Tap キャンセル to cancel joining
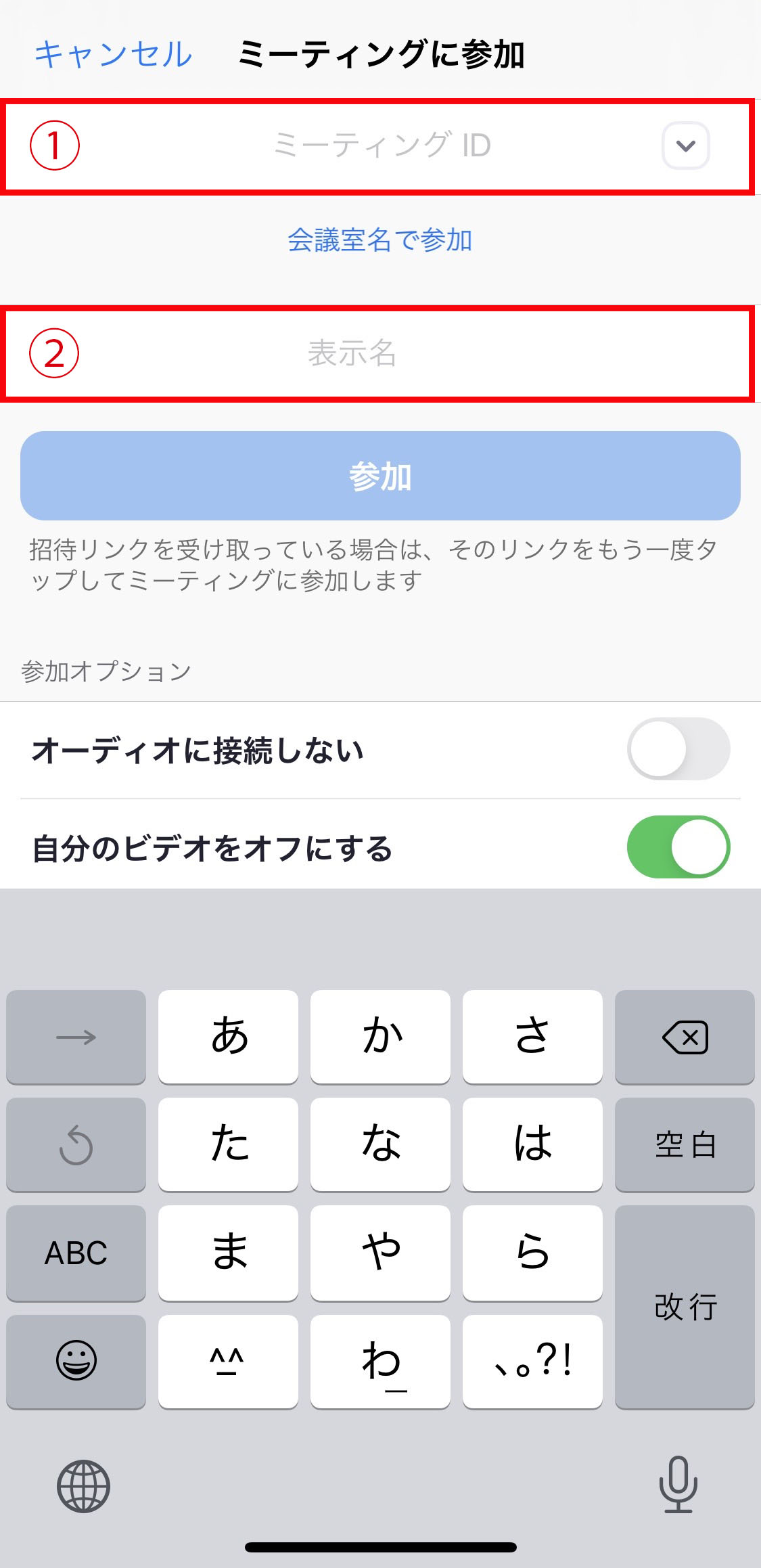The image size is (761, 1568). [x=113, y=54]
